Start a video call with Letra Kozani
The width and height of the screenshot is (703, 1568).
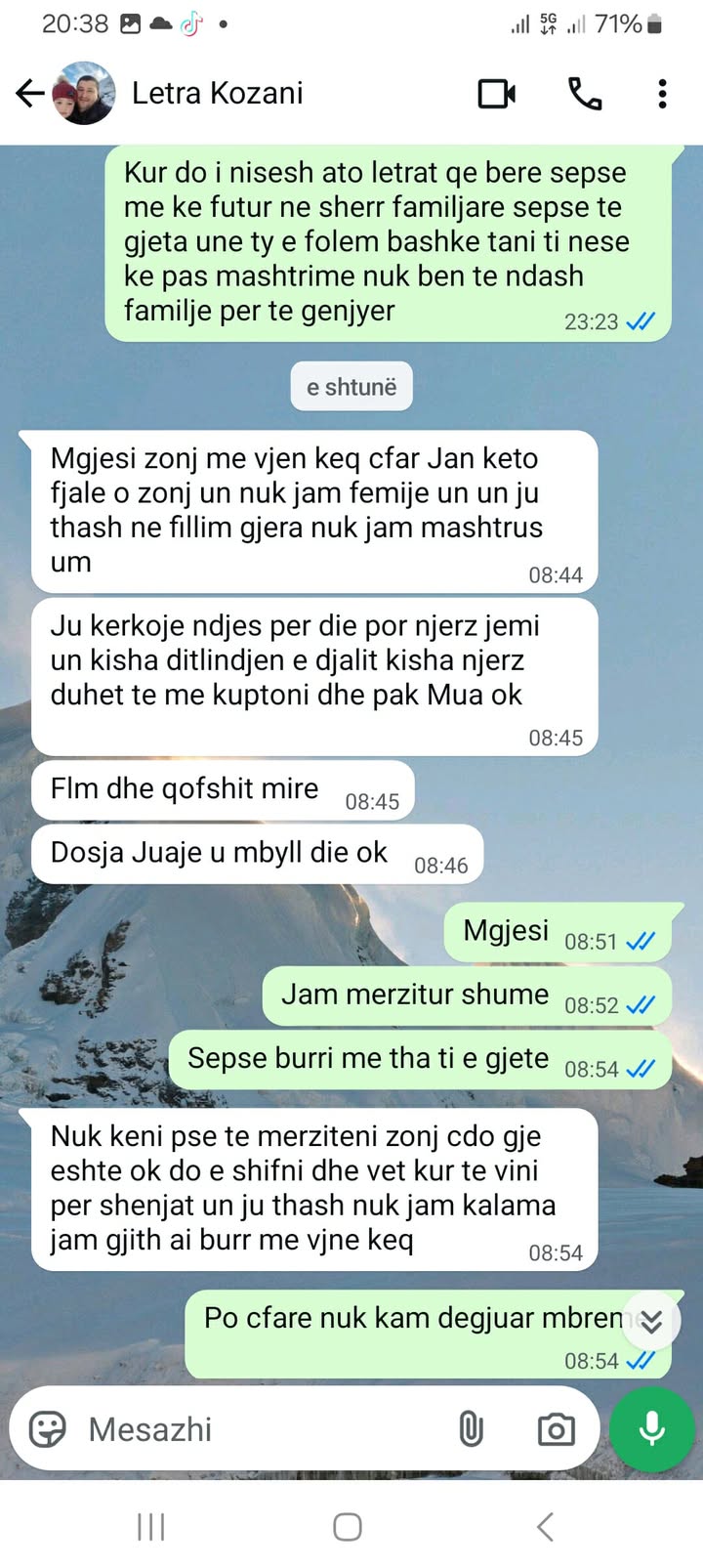pos(496,94)
